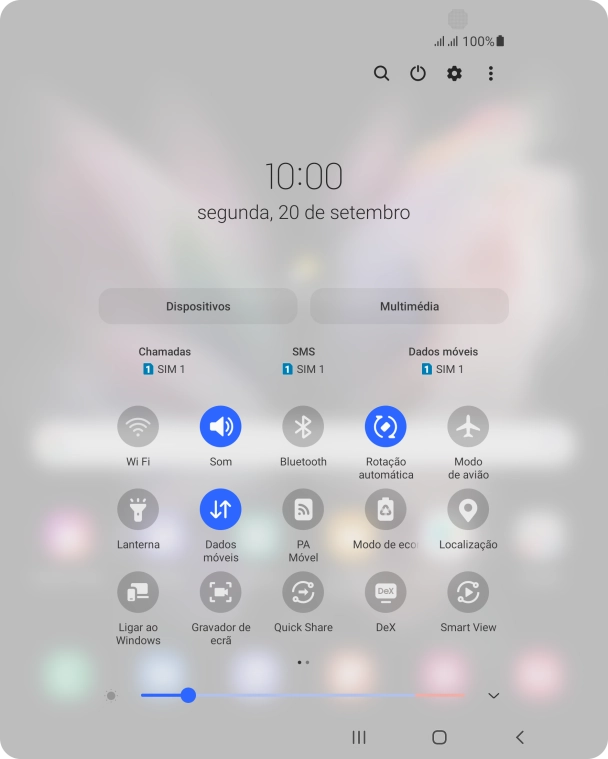Open the Multimédia panel
Viewport: 608px width, 759px height.
click(x=409, y=306)
